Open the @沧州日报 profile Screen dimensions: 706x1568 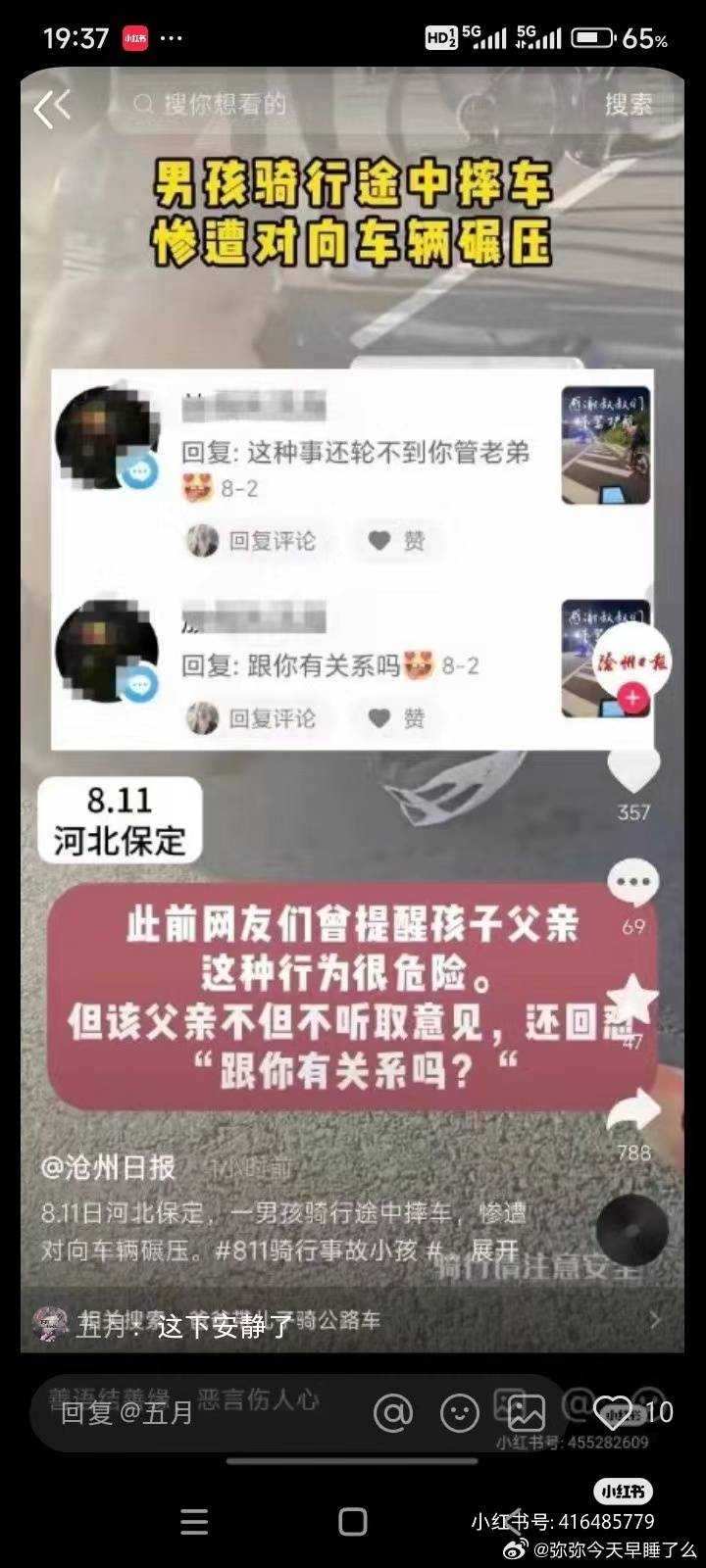point(108,1167)
